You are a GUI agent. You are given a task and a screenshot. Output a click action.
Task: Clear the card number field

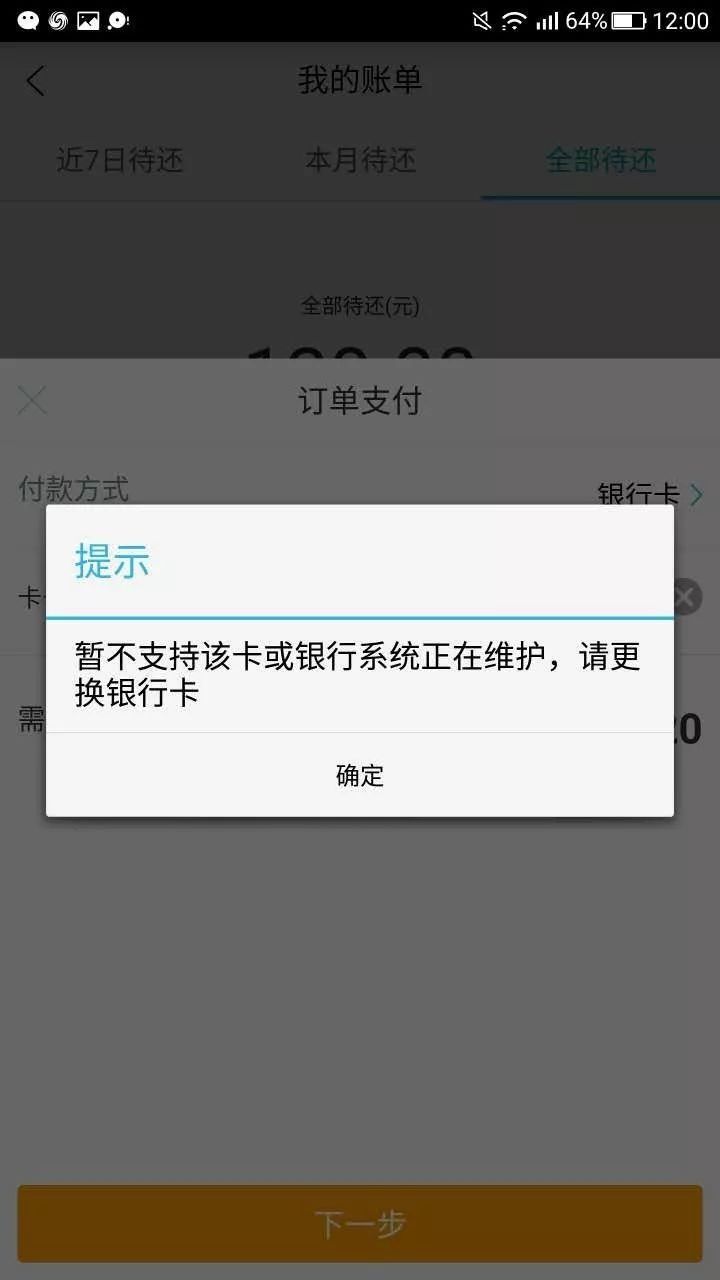click(686, 598)
